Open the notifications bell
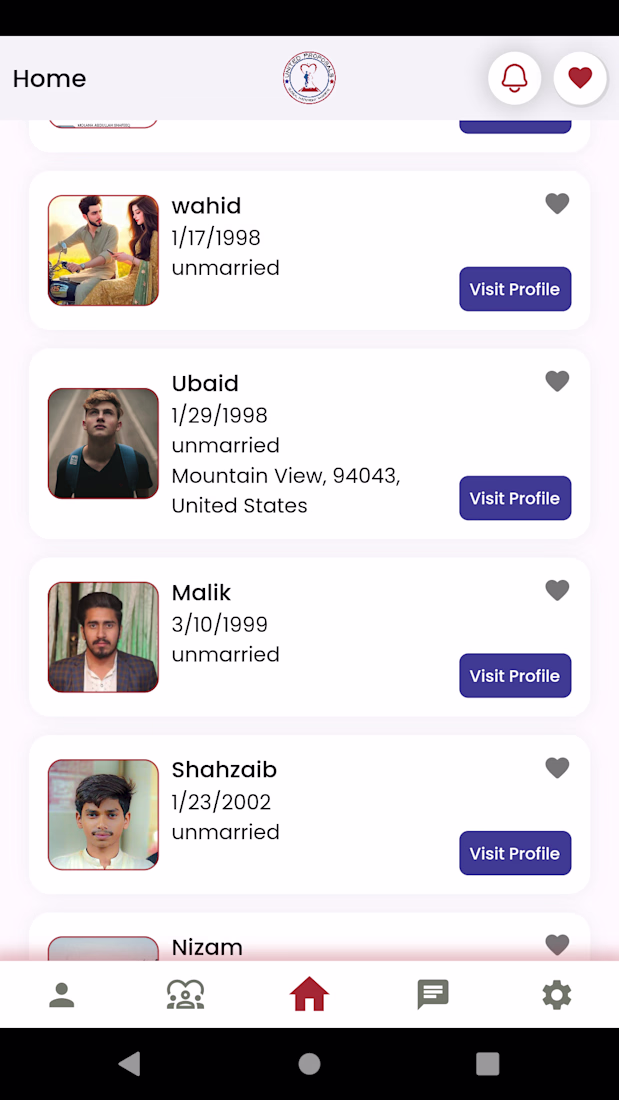The image size is (619, 1100). (514, 78)
